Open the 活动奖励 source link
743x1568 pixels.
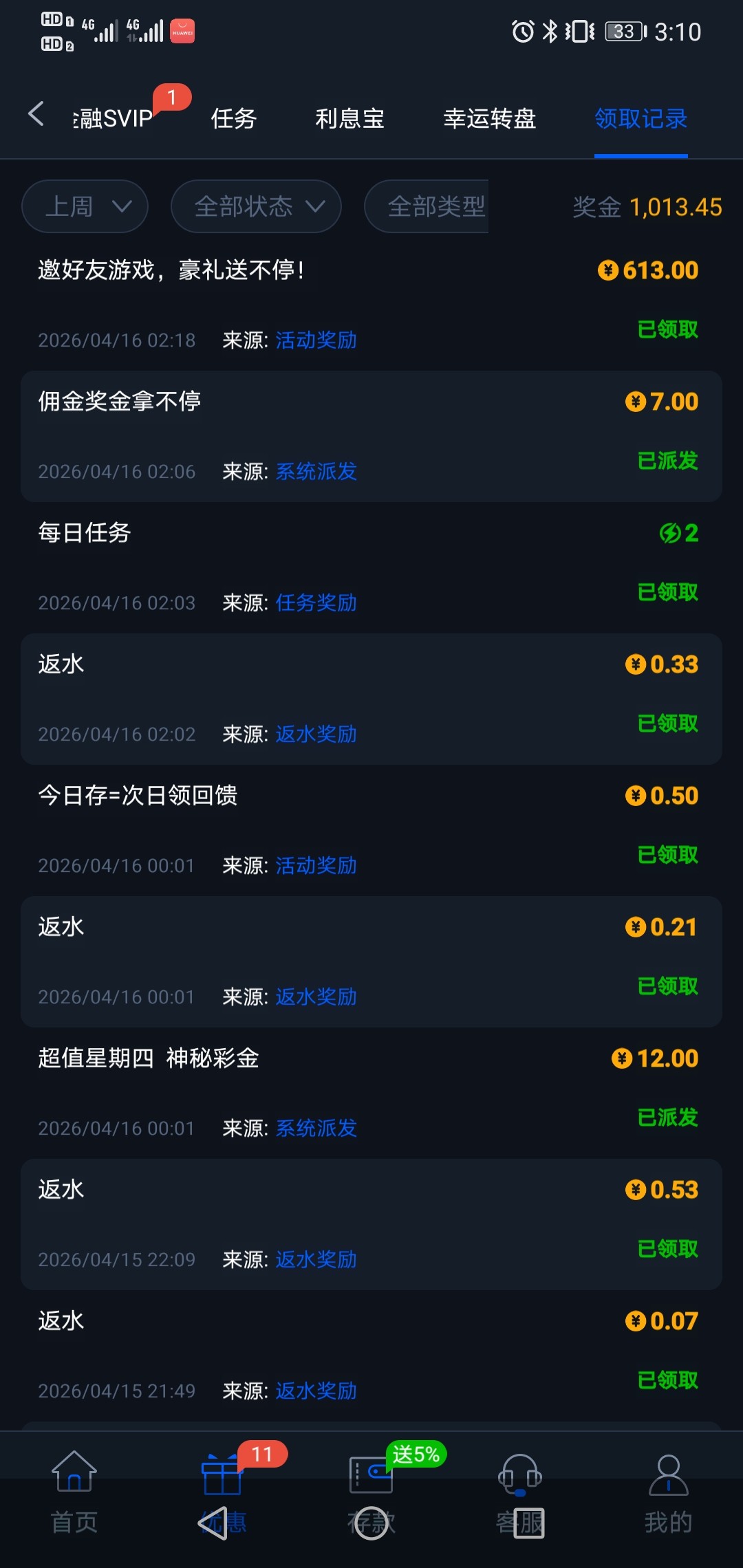tap(316, 340)
